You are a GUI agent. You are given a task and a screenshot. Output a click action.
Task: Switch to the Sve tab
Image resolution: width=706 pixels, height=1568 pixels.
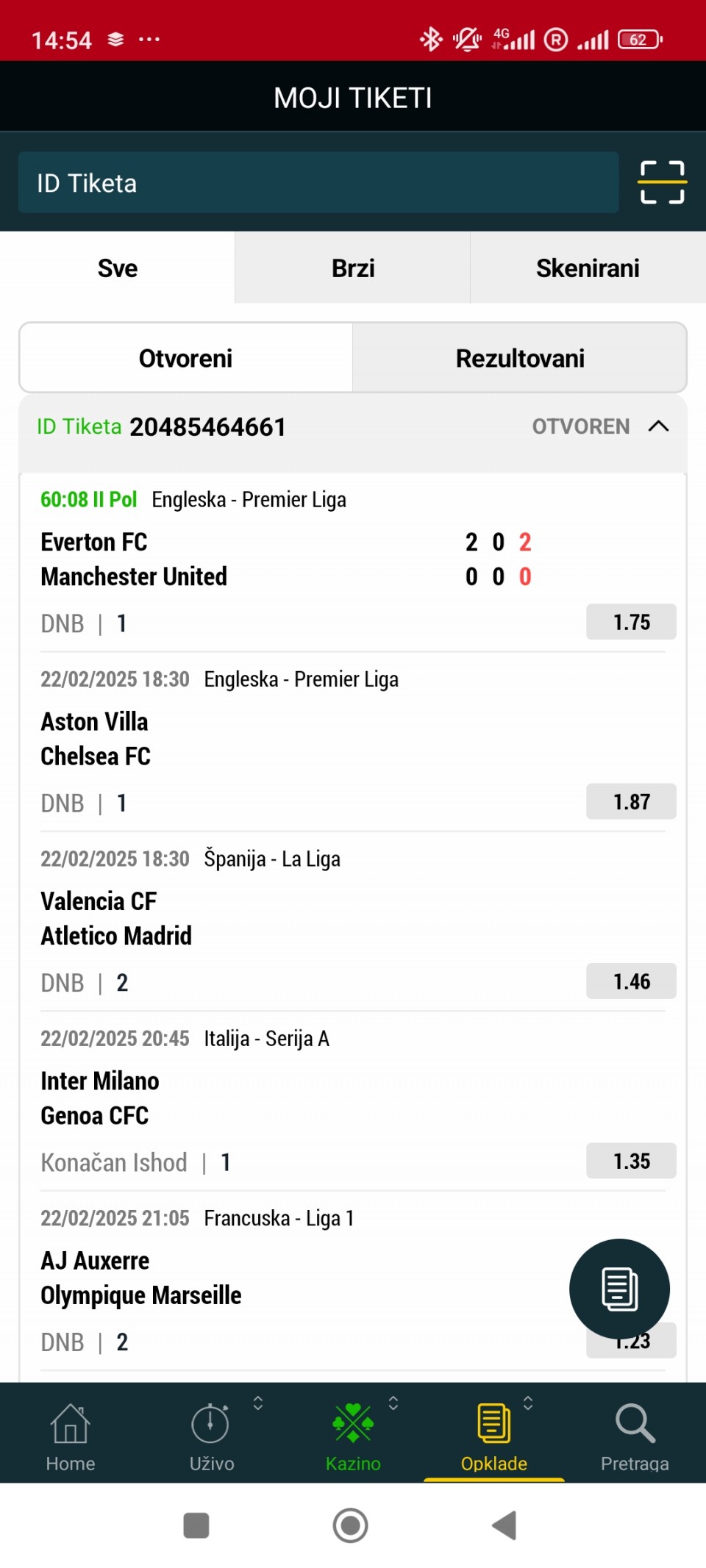(118, 268)
